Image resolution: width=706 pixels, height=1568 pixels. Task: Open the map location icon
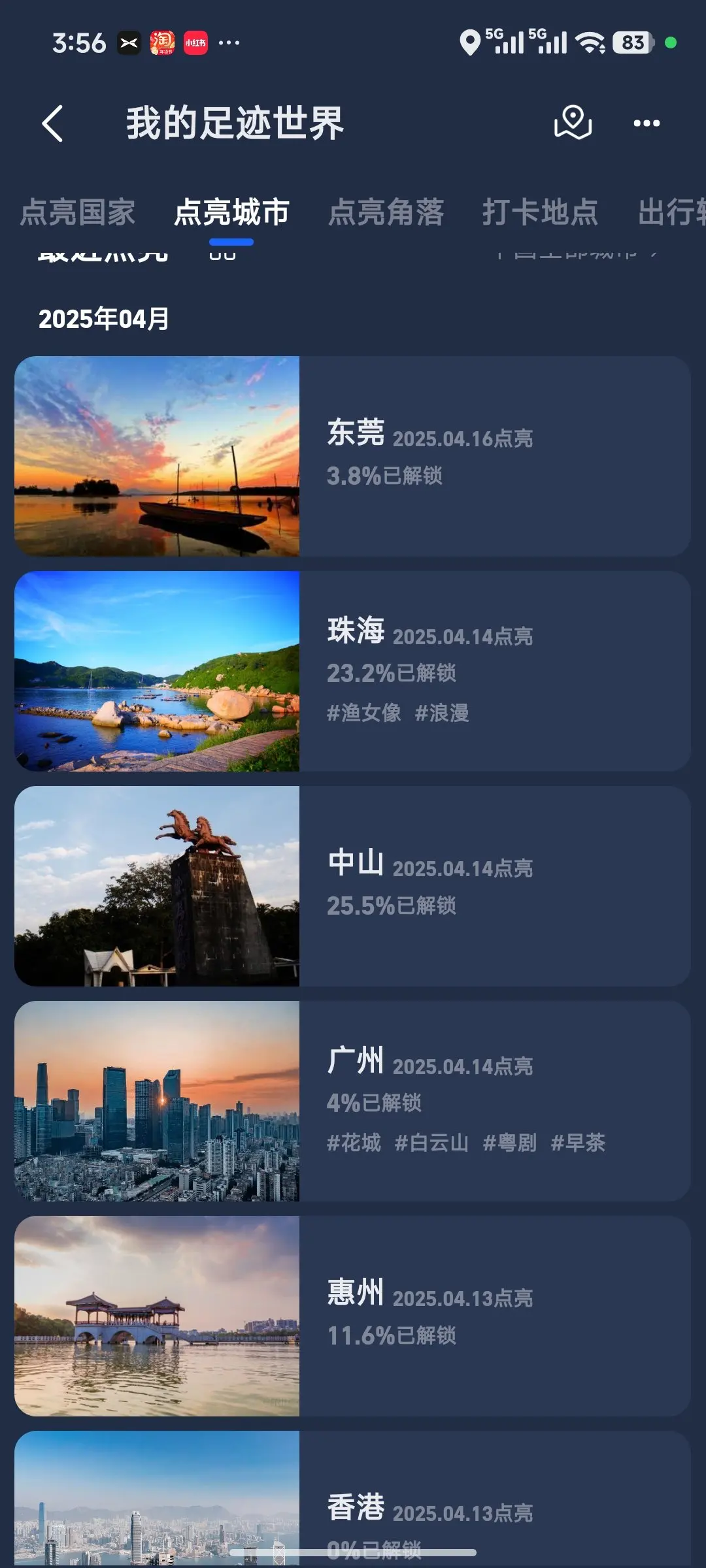[x=573, y=122]
